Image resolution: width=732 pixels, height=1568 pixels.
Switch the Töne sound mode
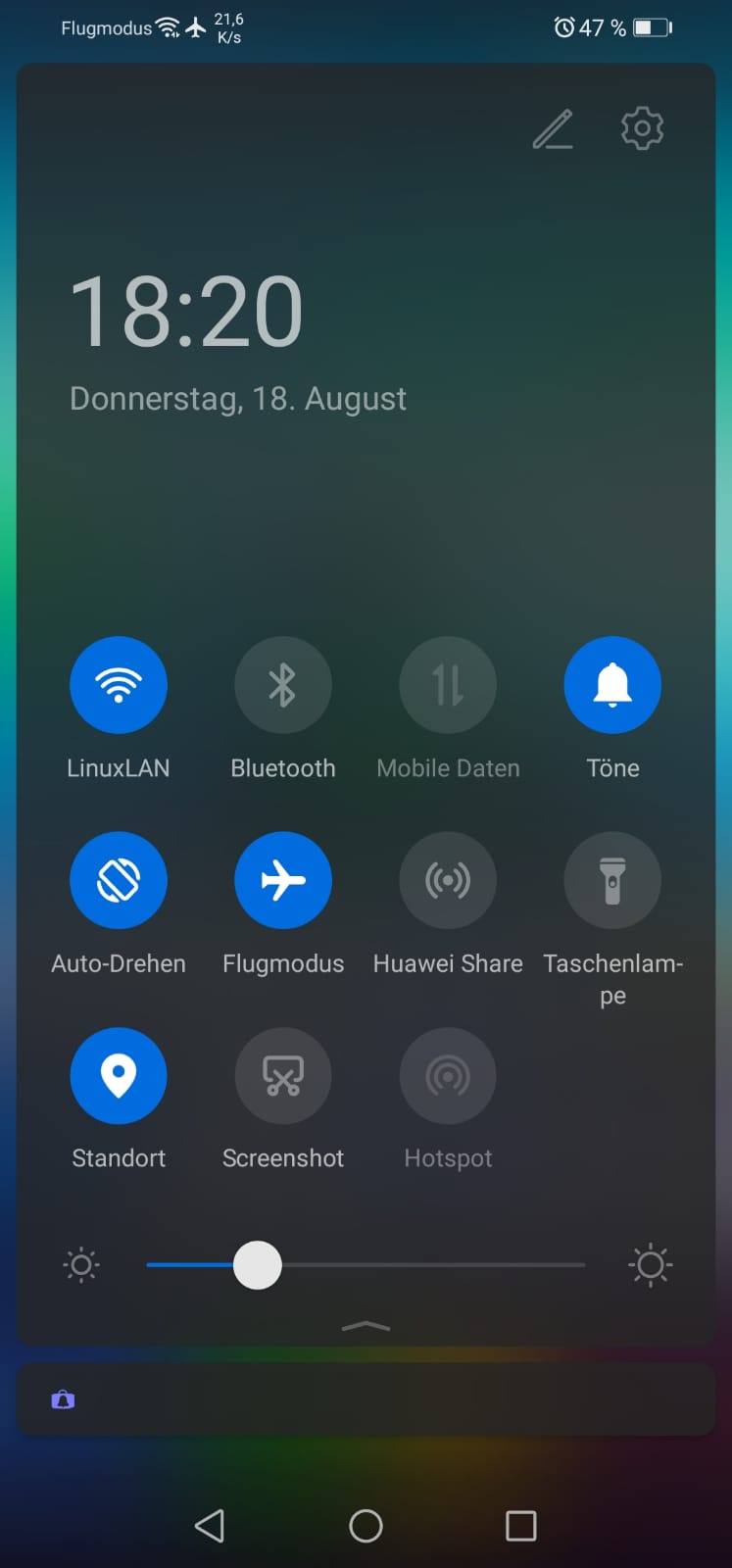tap(612, 685)
